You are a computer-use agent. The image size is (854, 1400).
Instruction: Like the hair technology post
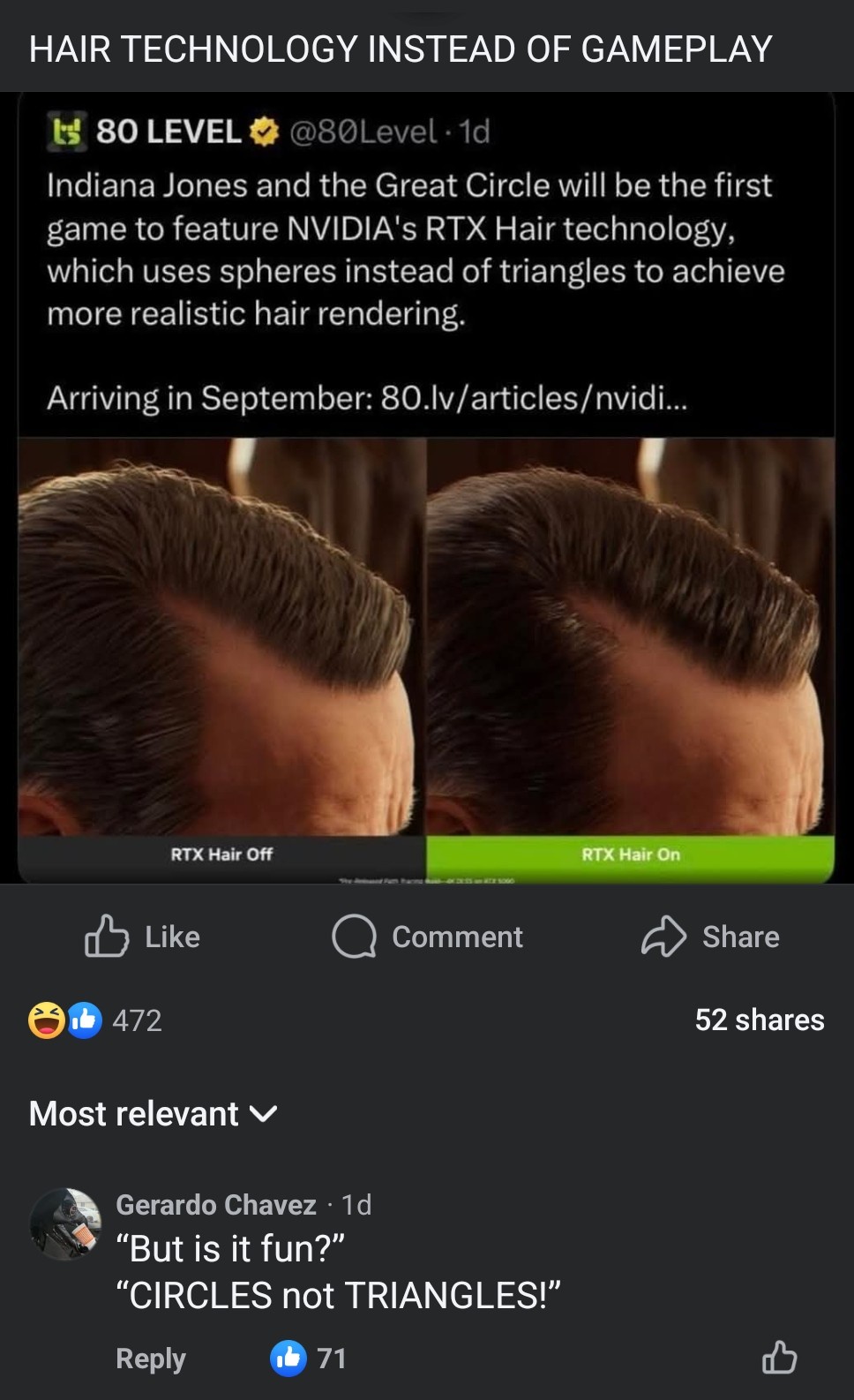pos(143,937)
